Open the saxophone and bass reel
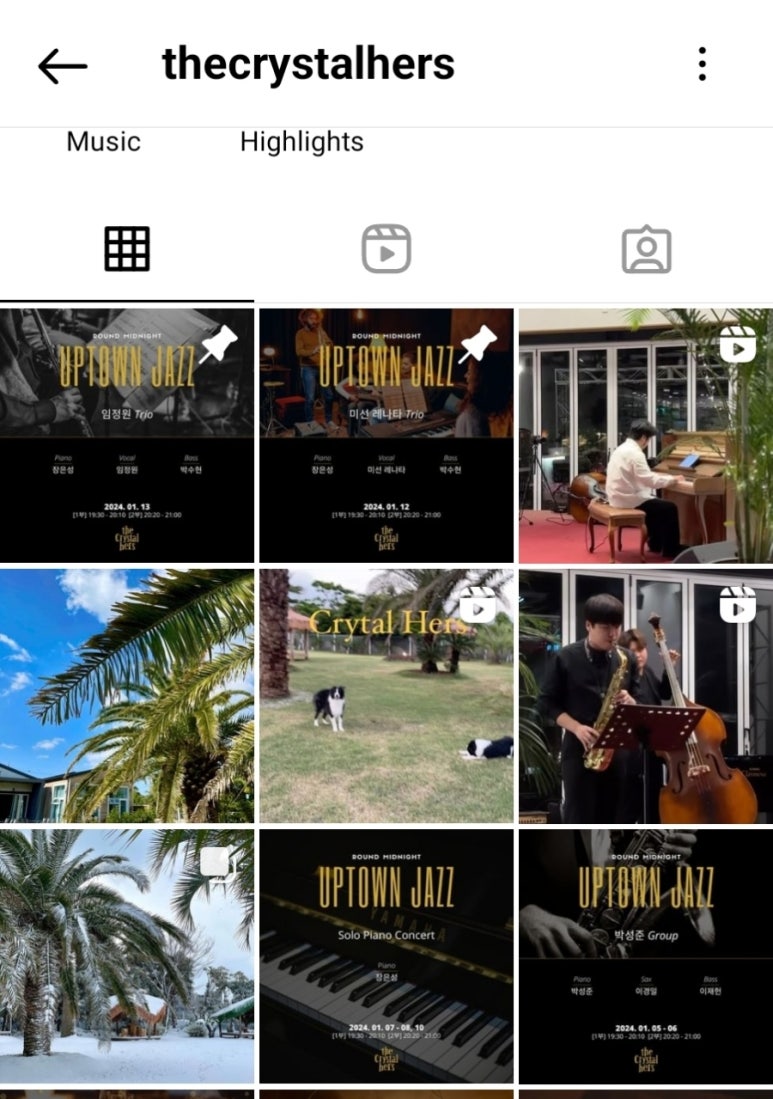This screenshot has width=773, height=1099. coord(645,695)
